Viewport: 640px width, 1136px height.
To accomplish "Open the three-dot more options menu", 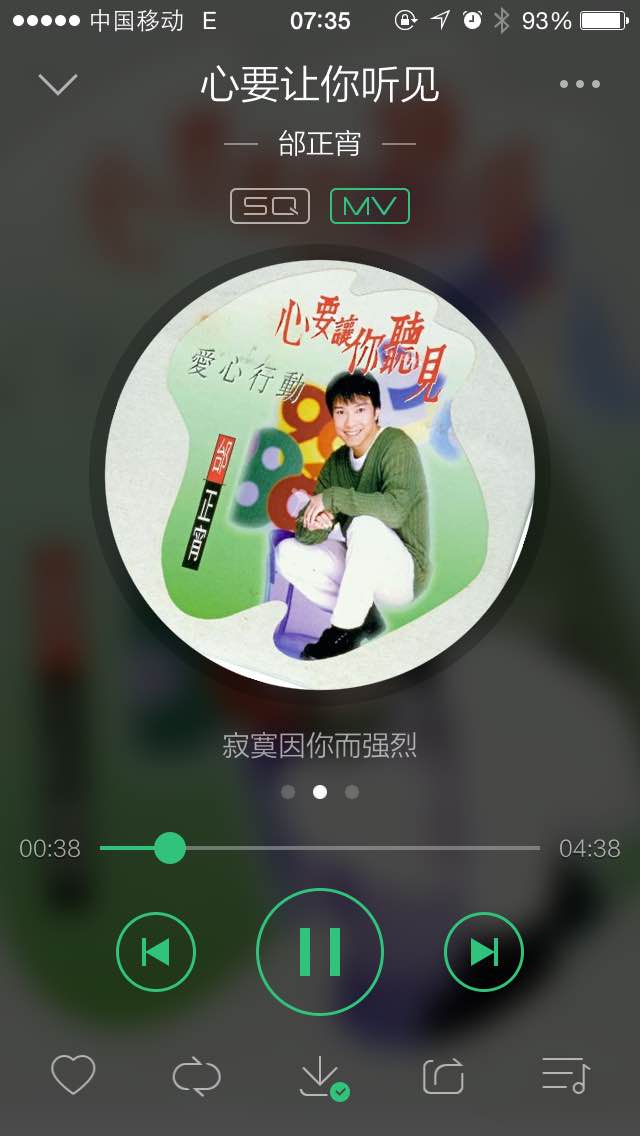I will pyautogui.click(x=580, y=84).
